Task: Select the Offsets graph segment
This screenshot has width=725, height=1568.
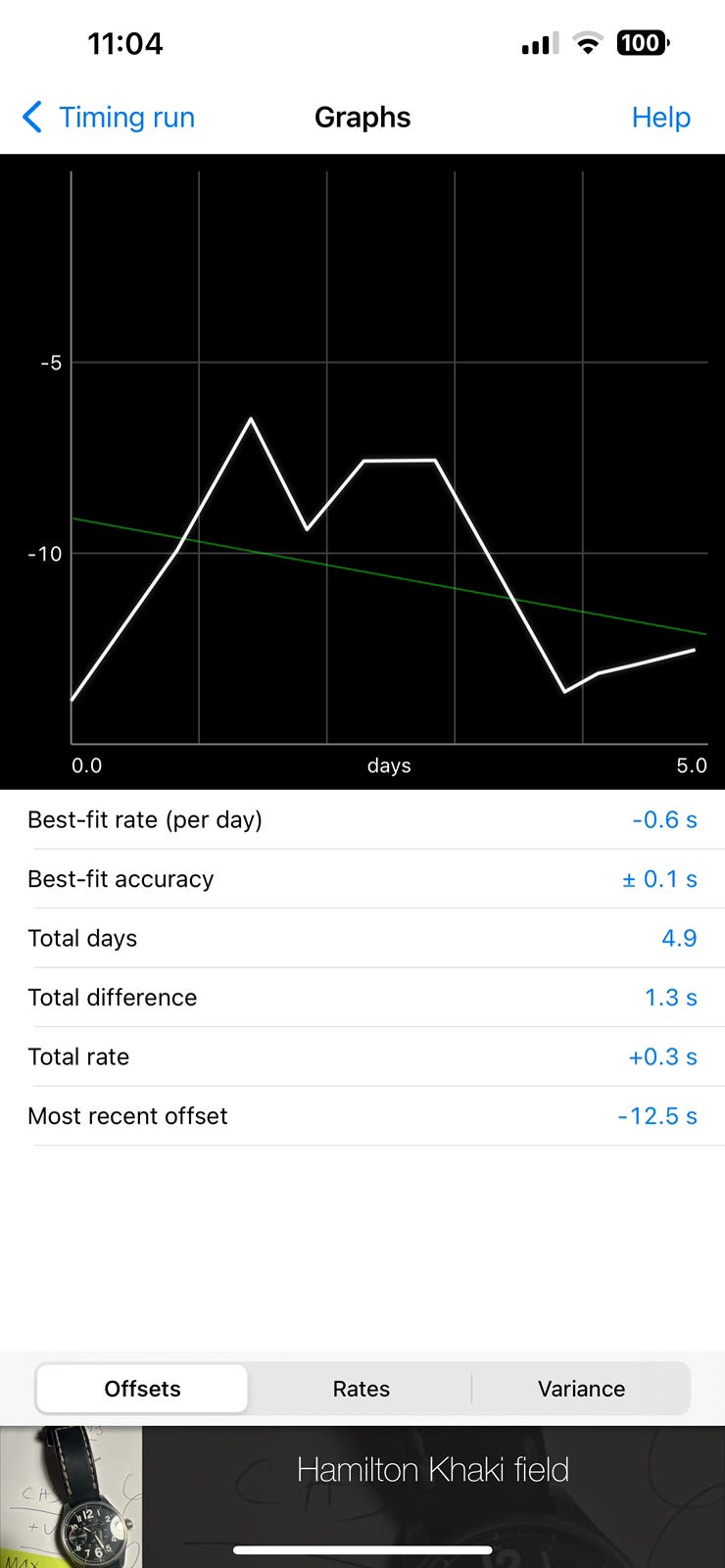Action: pyautogui.click(x=142, y=1389)
